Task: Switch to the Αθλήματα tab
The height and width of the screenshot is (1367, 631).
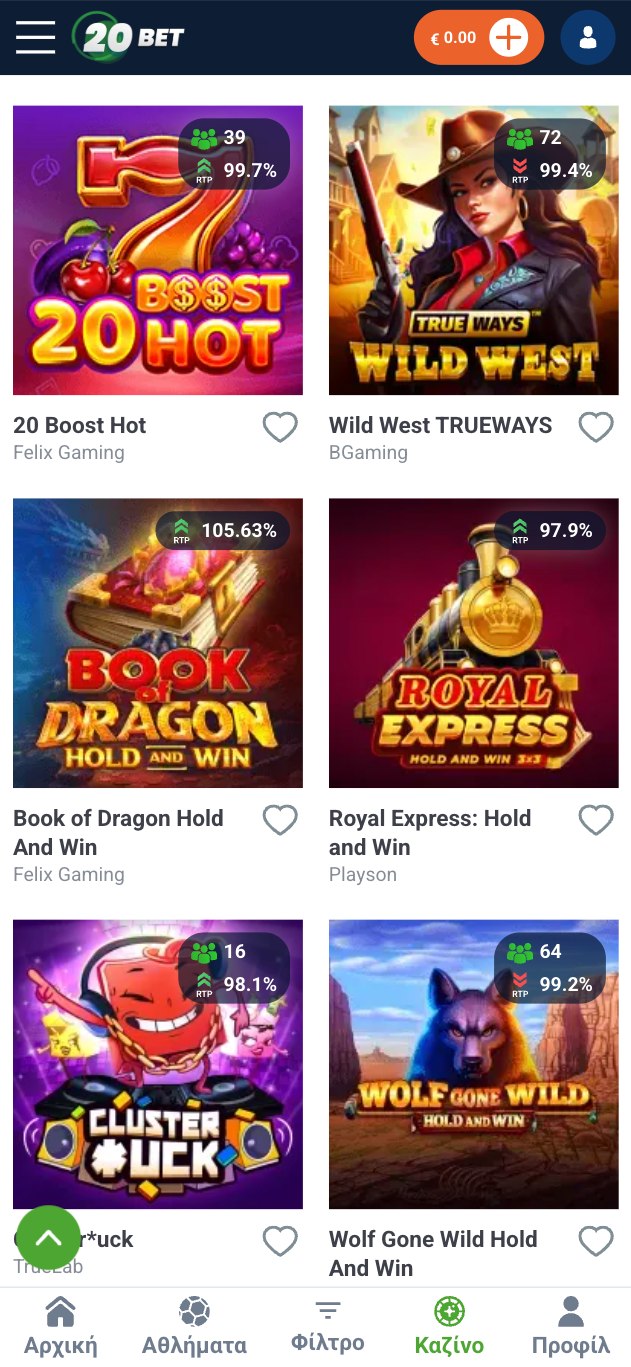Action: point(194,1326)
